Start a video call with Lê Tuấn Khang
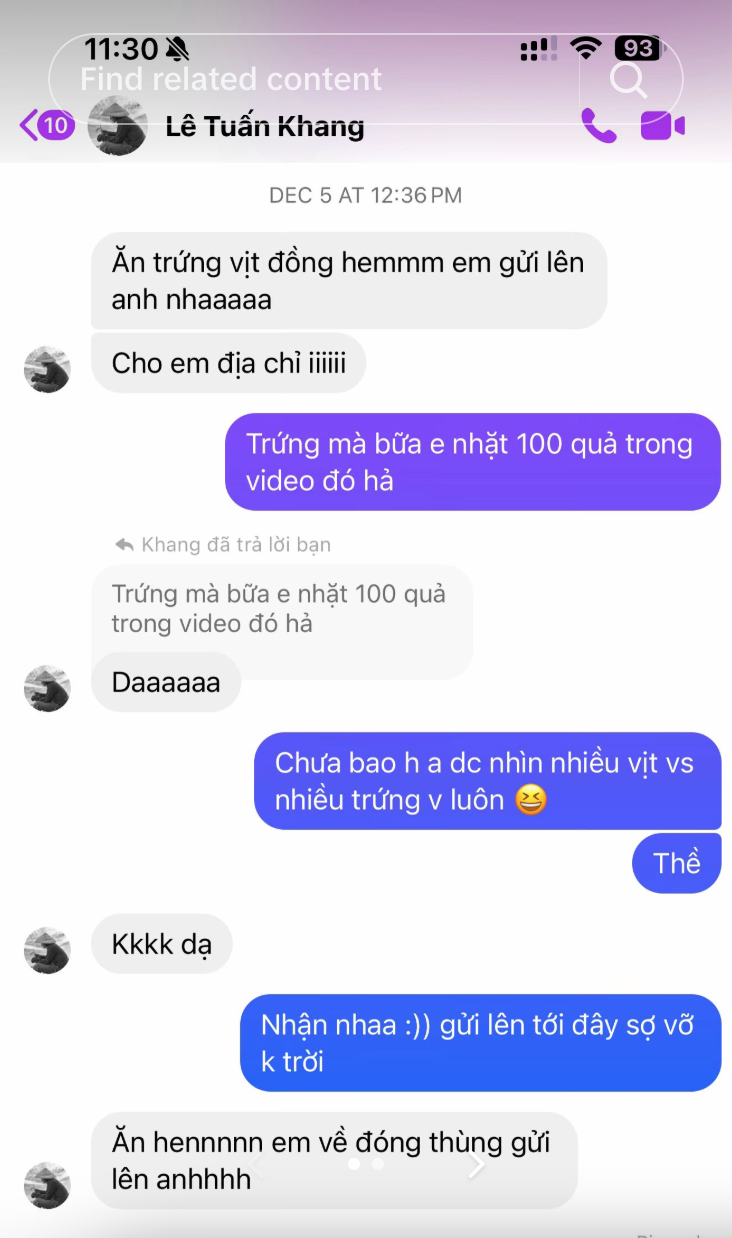This screenshot has height=1238, width=732. [662, 126]
